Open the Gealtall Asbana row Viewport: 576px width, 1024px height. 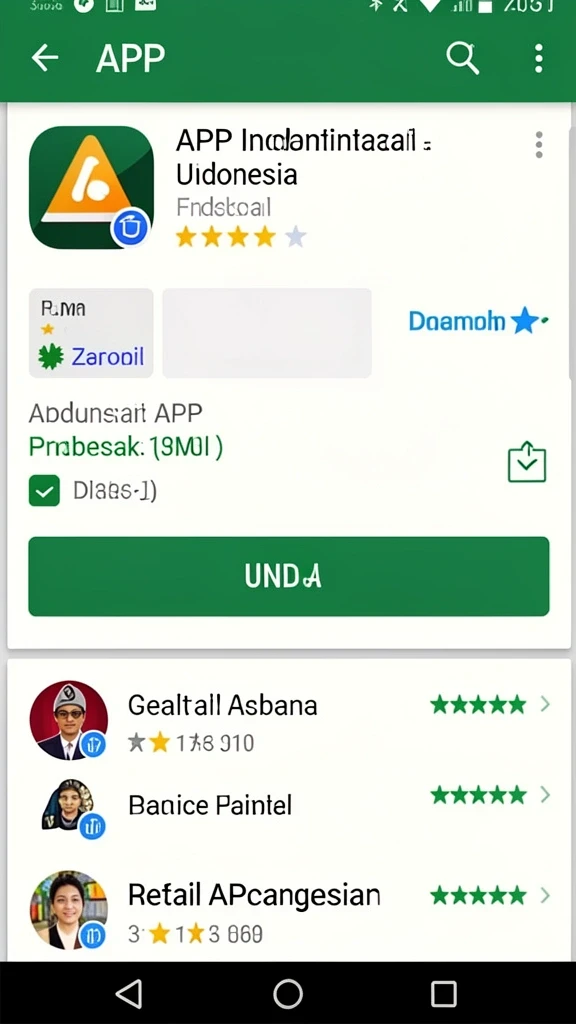click(x=289, y=722)
